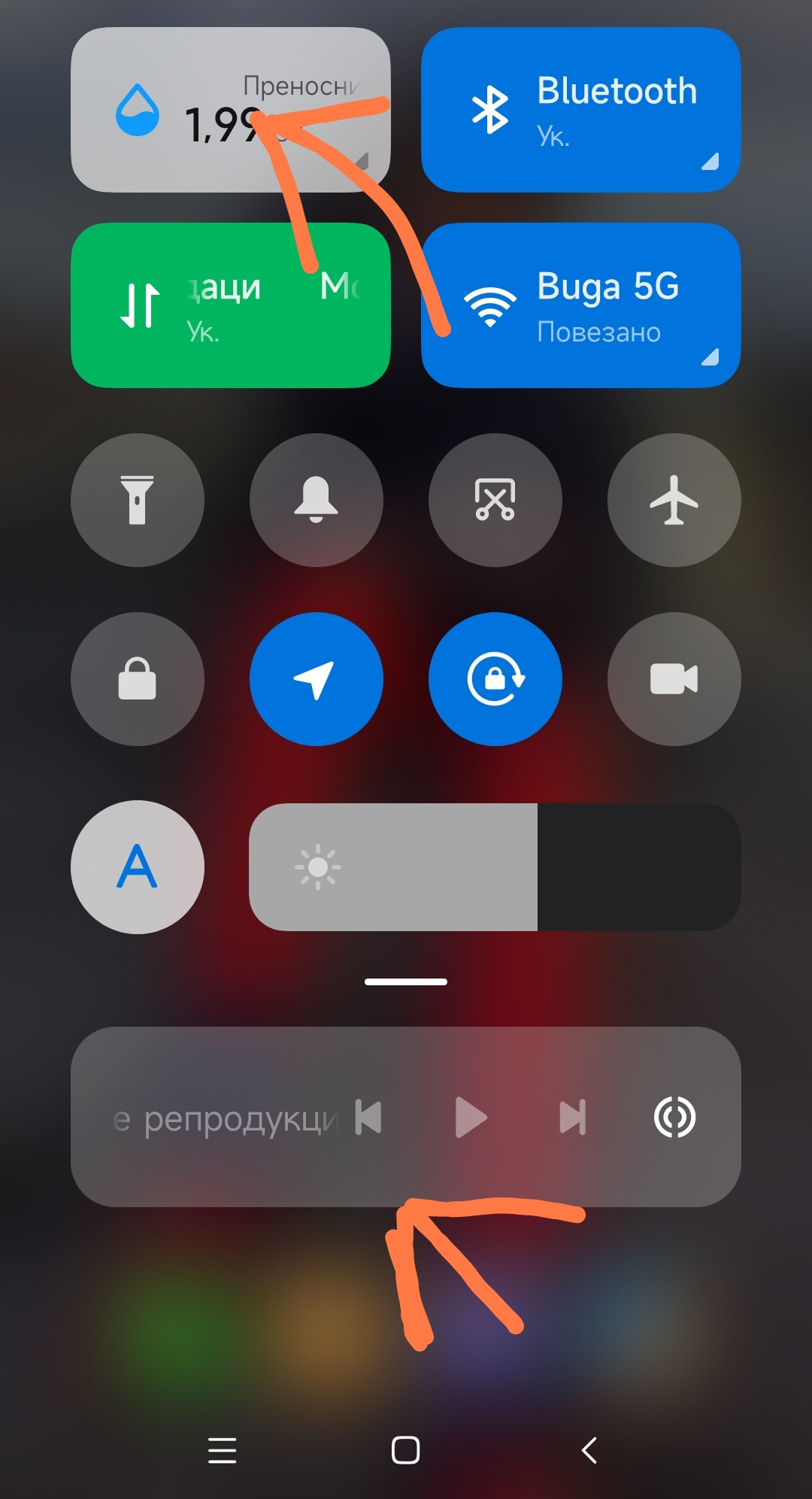Disable location services
This screenshot has width=812, height=1499.
(317, 679)
